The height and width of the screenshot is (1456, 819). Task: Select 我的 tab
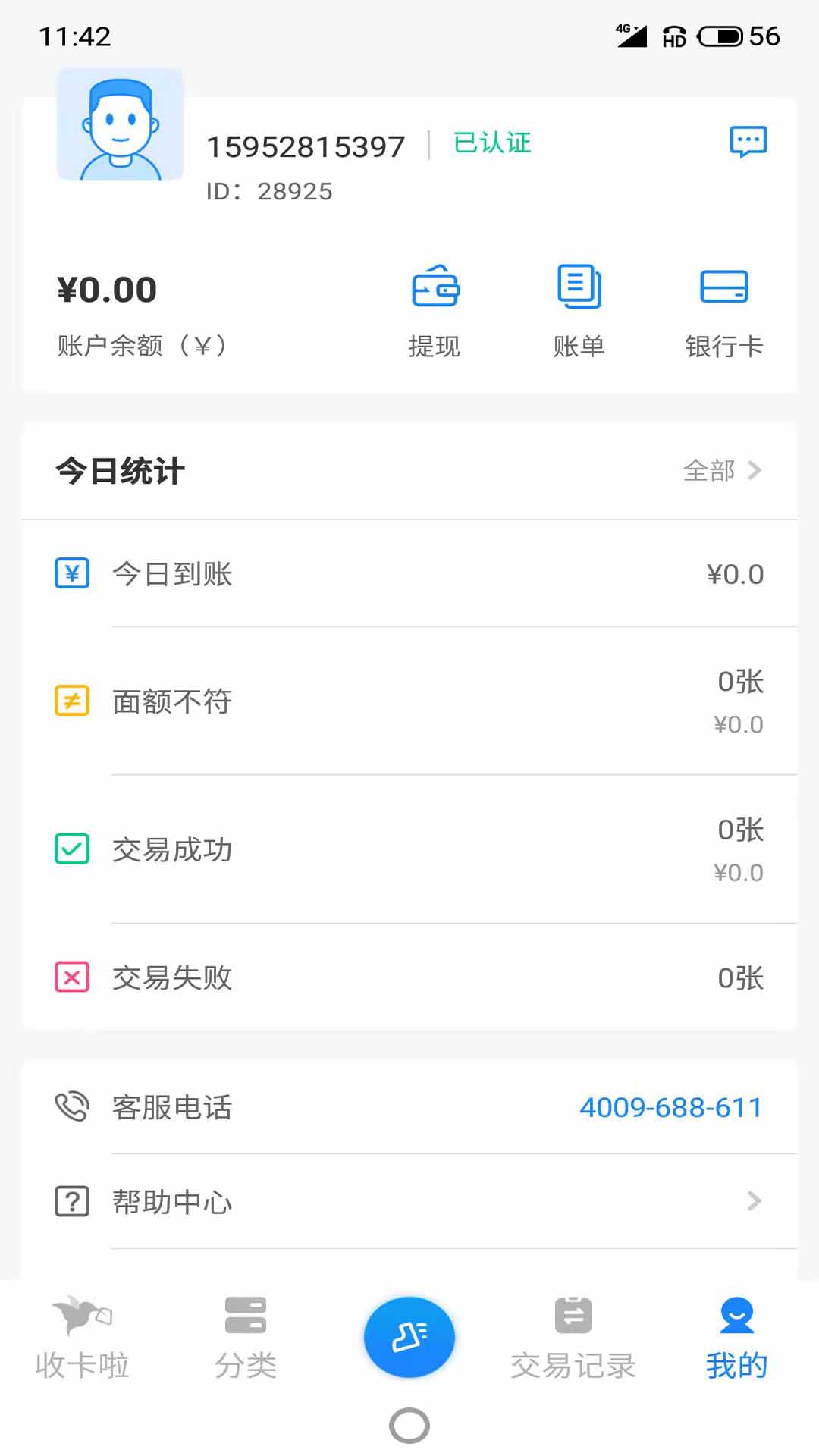tap(736, 1338)
